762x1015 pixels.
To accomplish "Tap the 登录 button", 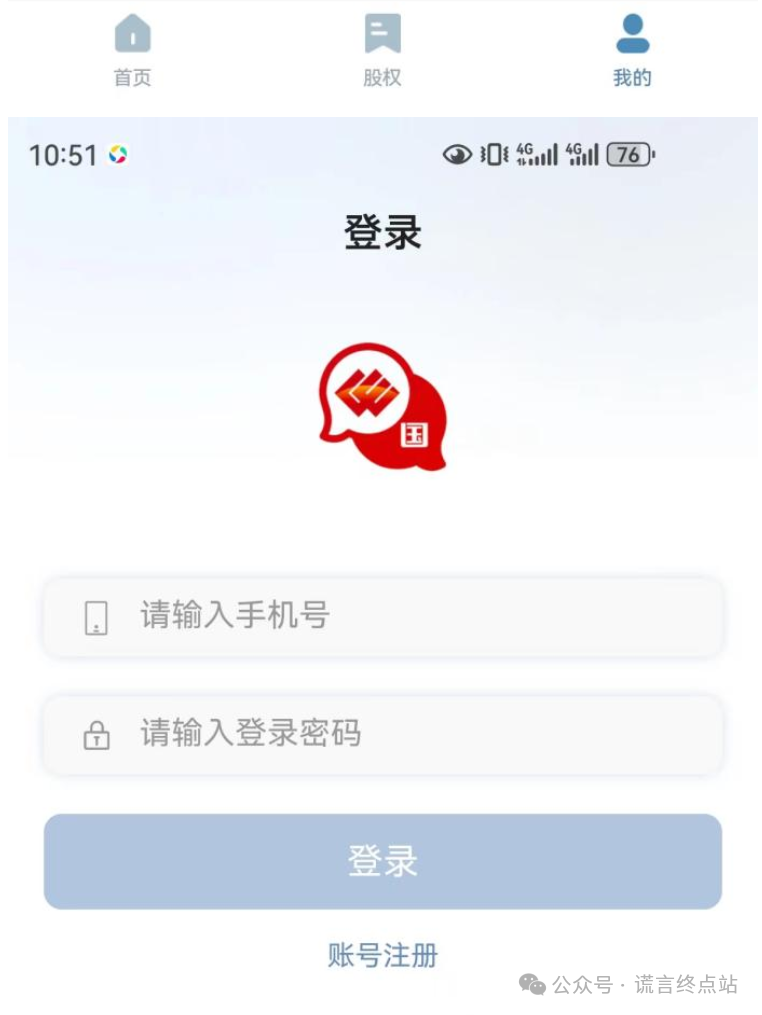I will coord(382,861).
